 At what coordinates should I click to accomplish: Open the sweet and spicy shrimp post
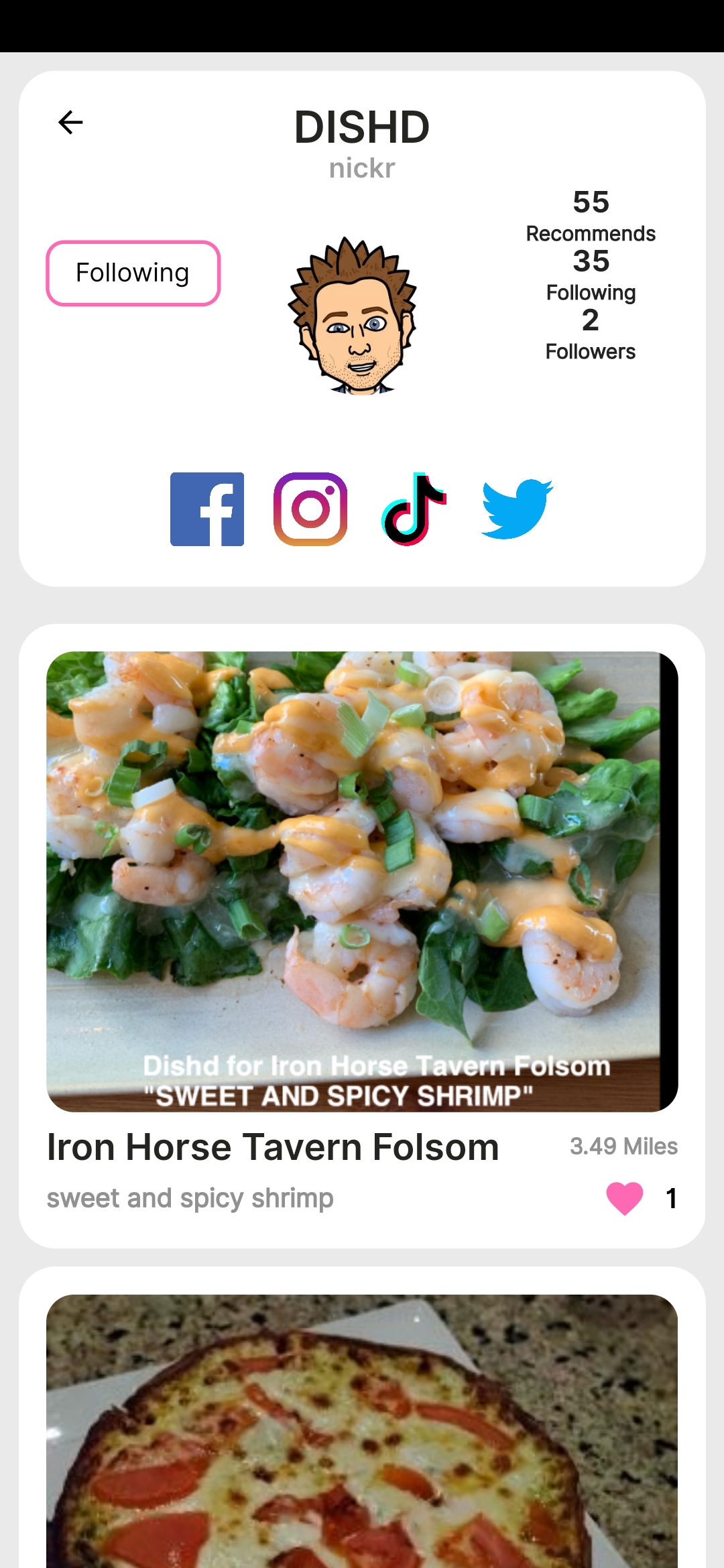point(362,881)
